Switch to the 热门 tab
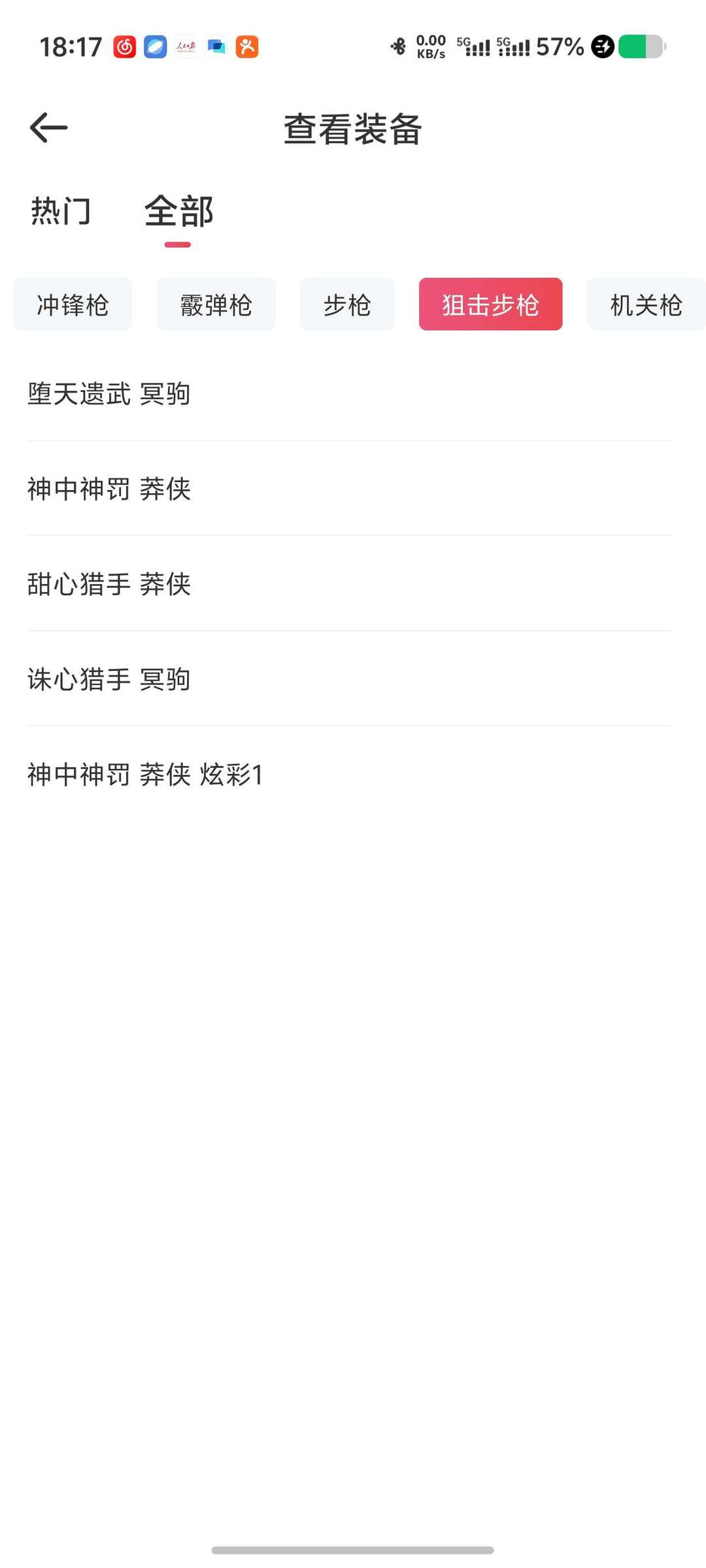This screenshot has height=1568, width=706. [x=61, y=211]
